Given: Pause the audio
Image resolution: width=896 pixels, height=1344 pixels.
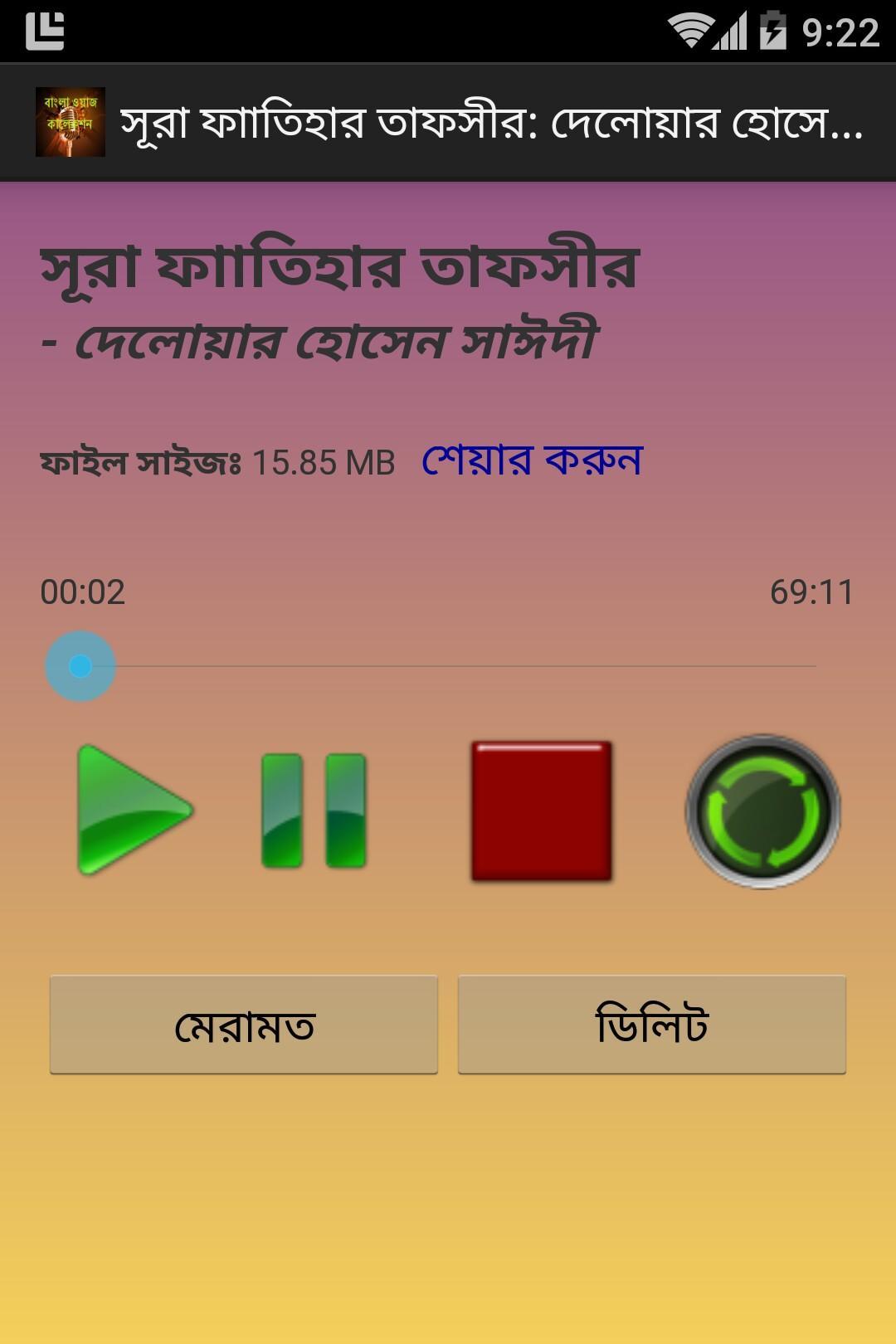Looking at the screenshot, I should 314,811.
